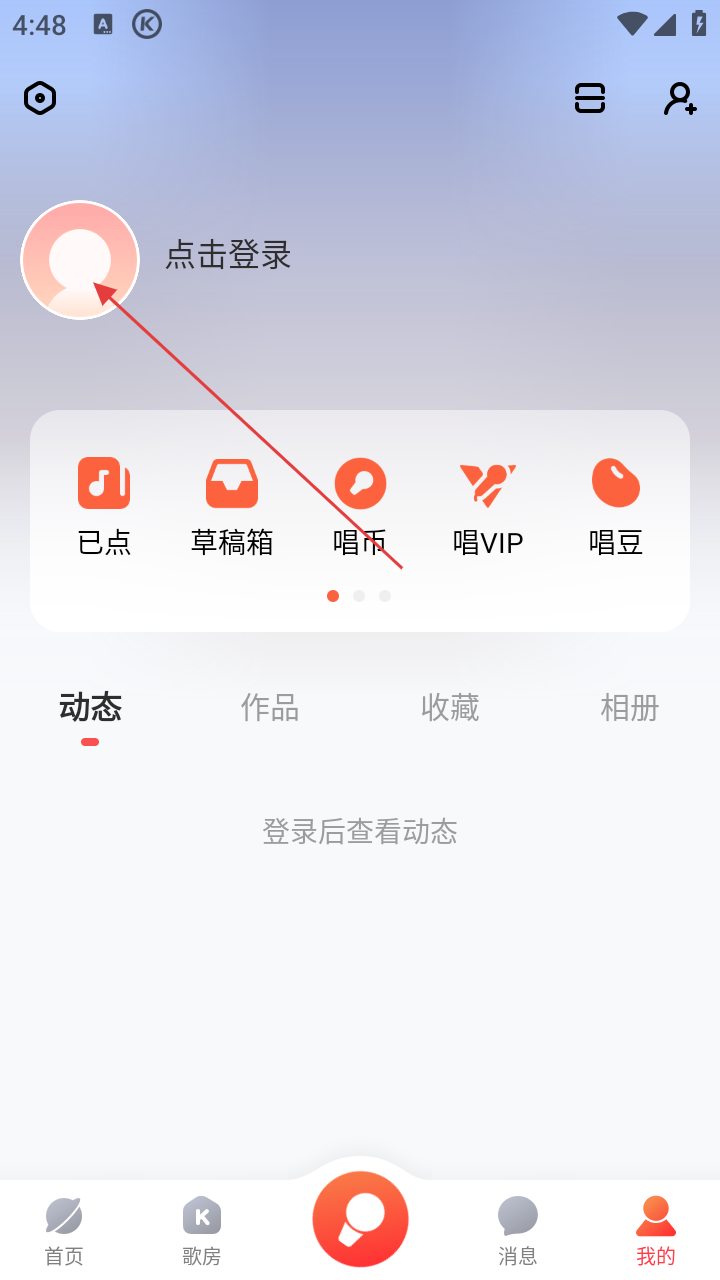Select the 我的 tab
The image size is (720, 1280).
(x=656, y=1230)
